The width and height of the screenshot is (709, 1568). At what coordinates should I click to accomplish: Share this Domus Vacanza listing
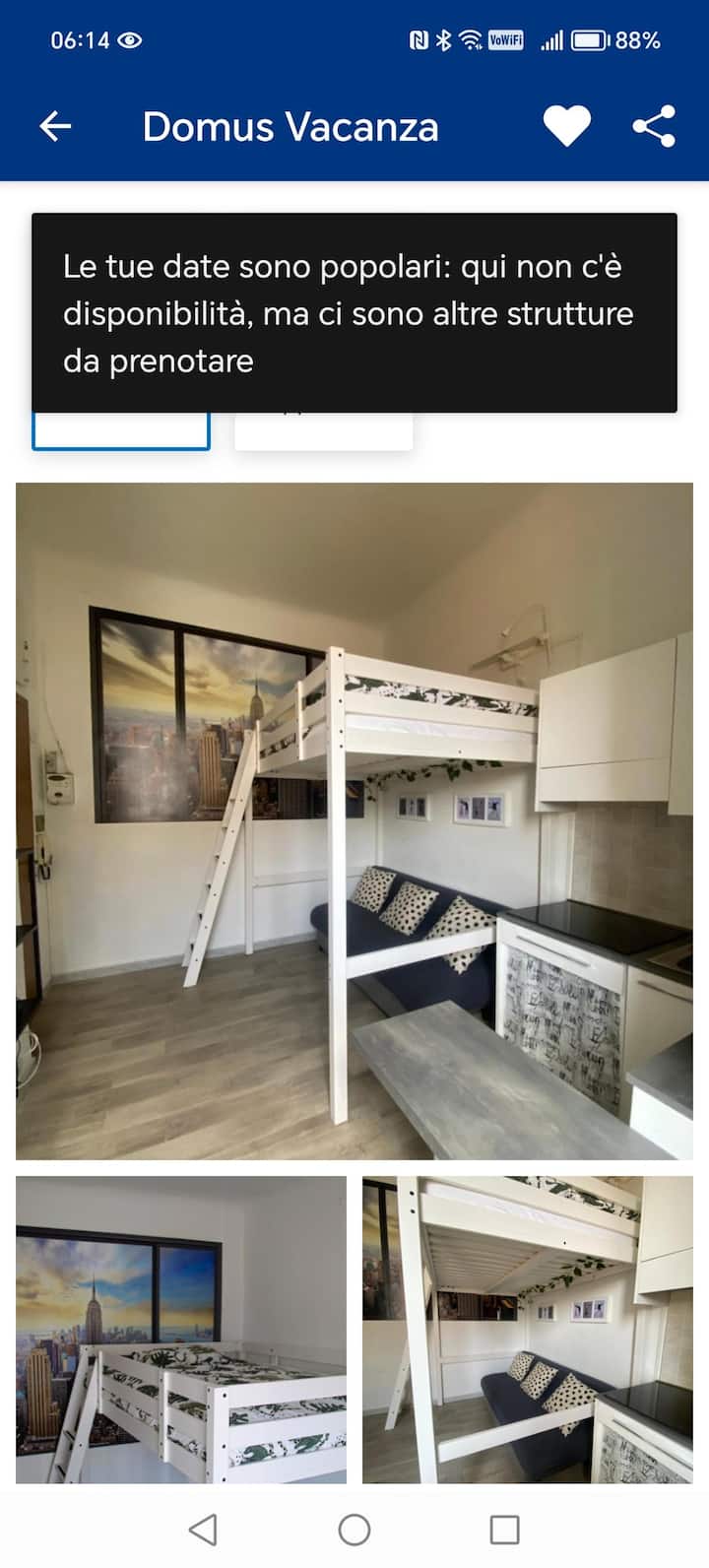click(x=654, y=126)
